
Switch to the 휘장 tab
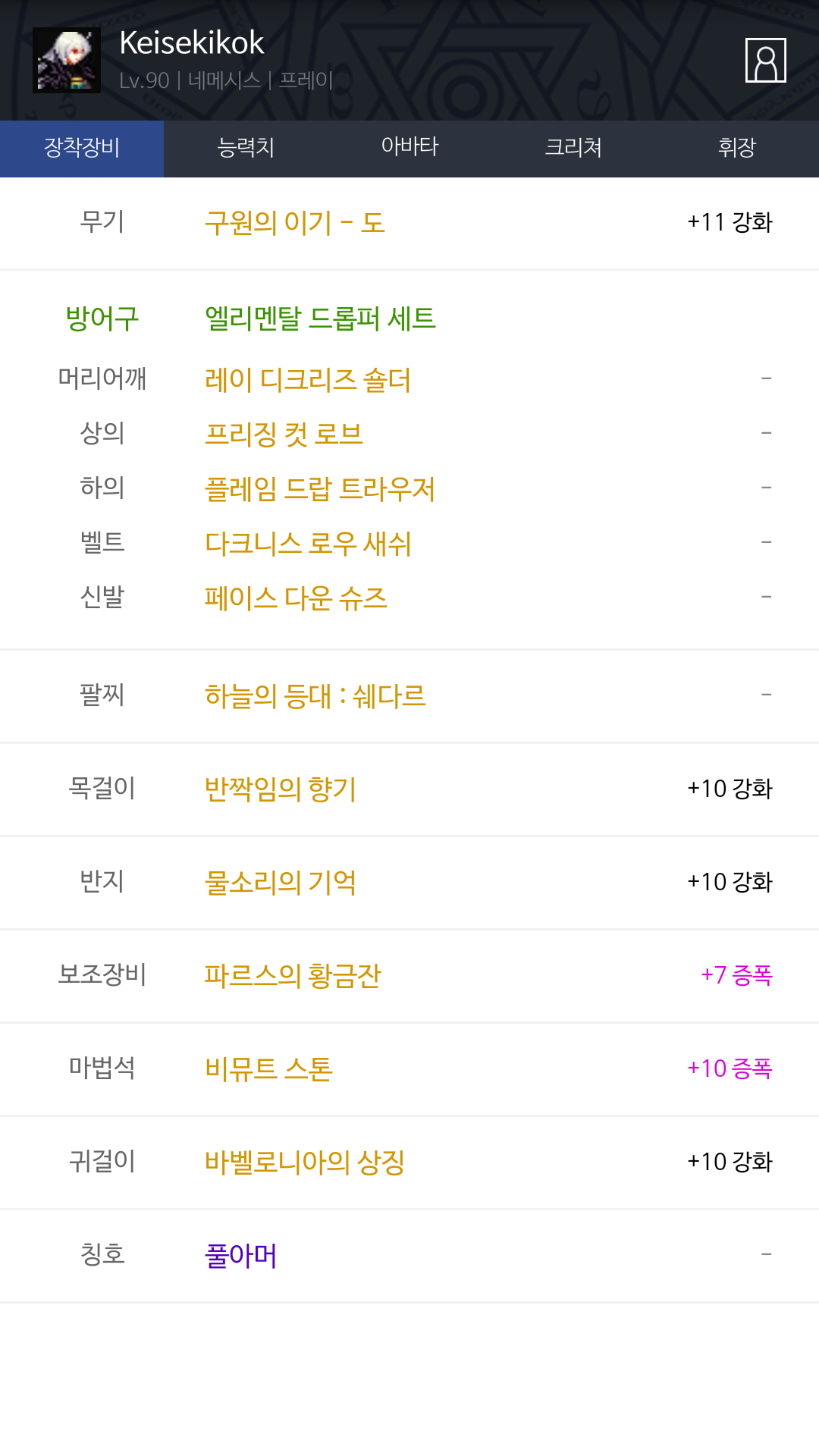tap(737, 148)
